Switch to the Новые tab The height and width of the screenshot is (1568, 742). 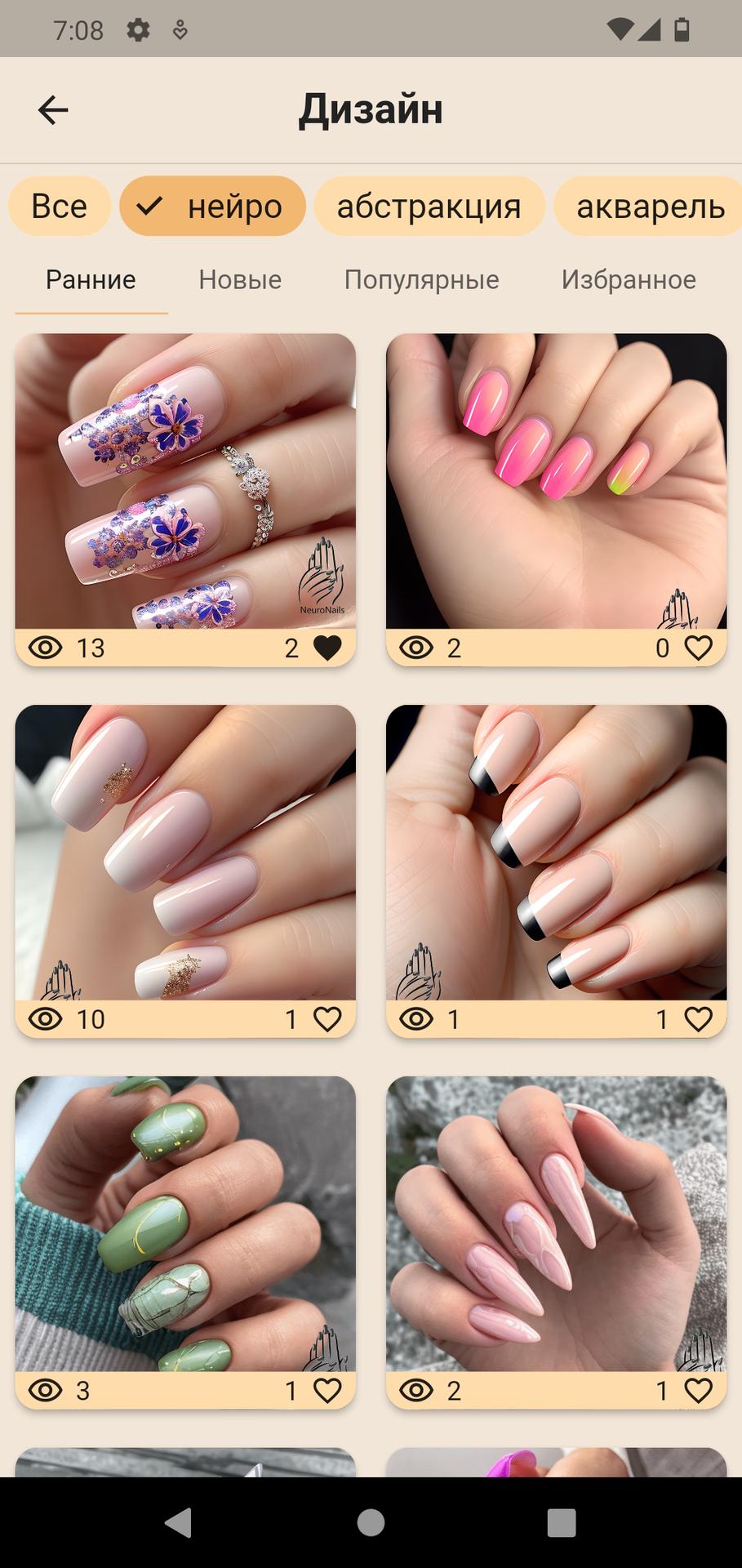coord(240,280)
